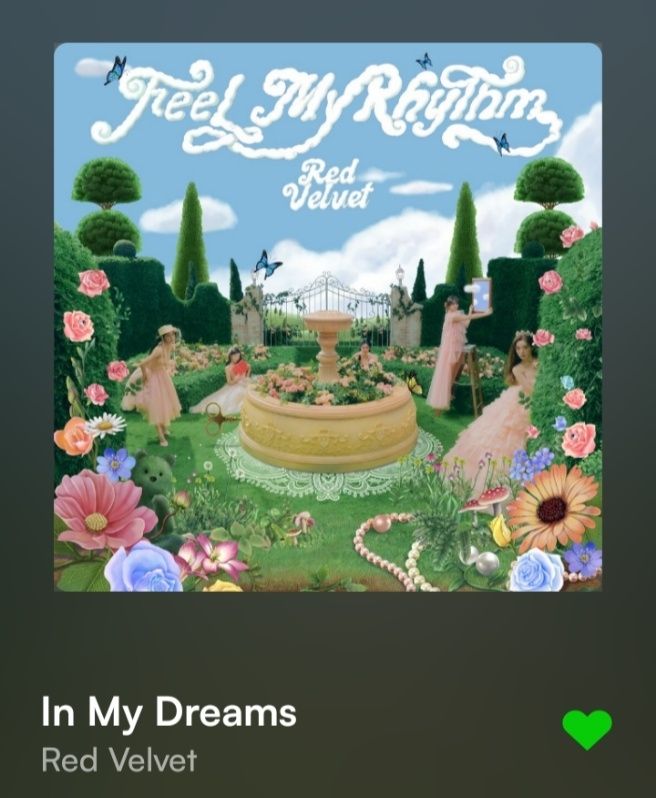This screenshot has height=798, width=656.
Task: Open the Red Velvet artist page
Action: click(x=119, y=760)
